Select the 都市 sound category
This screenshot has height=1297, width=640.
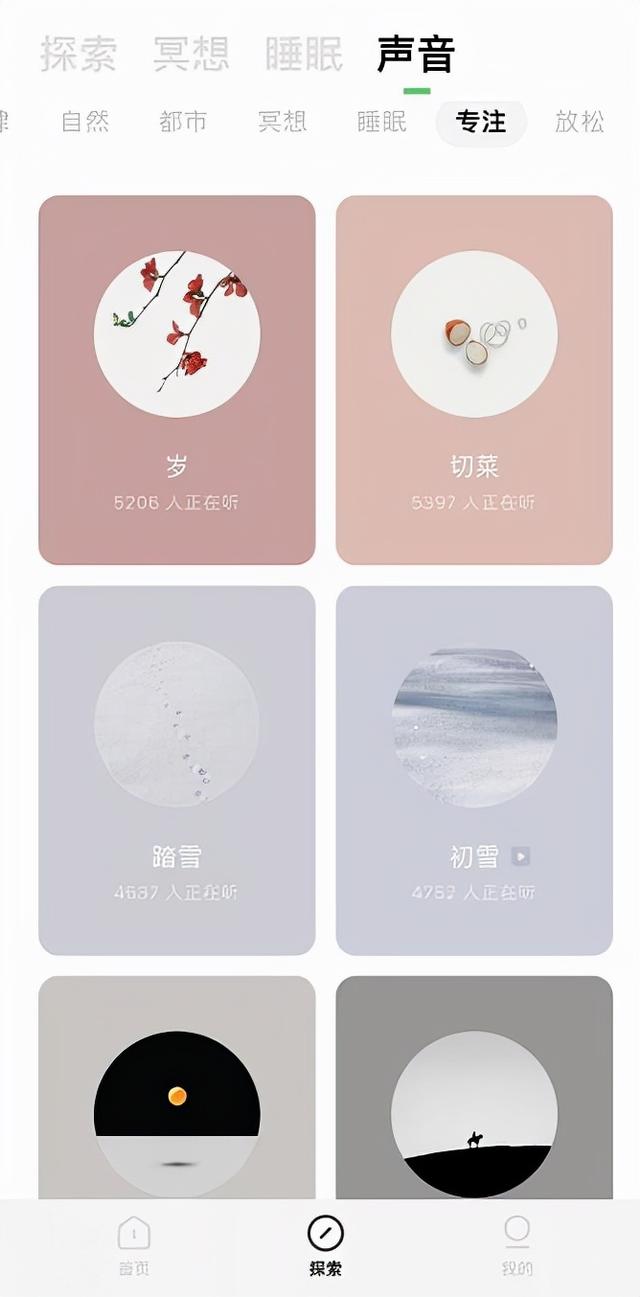pos(183,122)
